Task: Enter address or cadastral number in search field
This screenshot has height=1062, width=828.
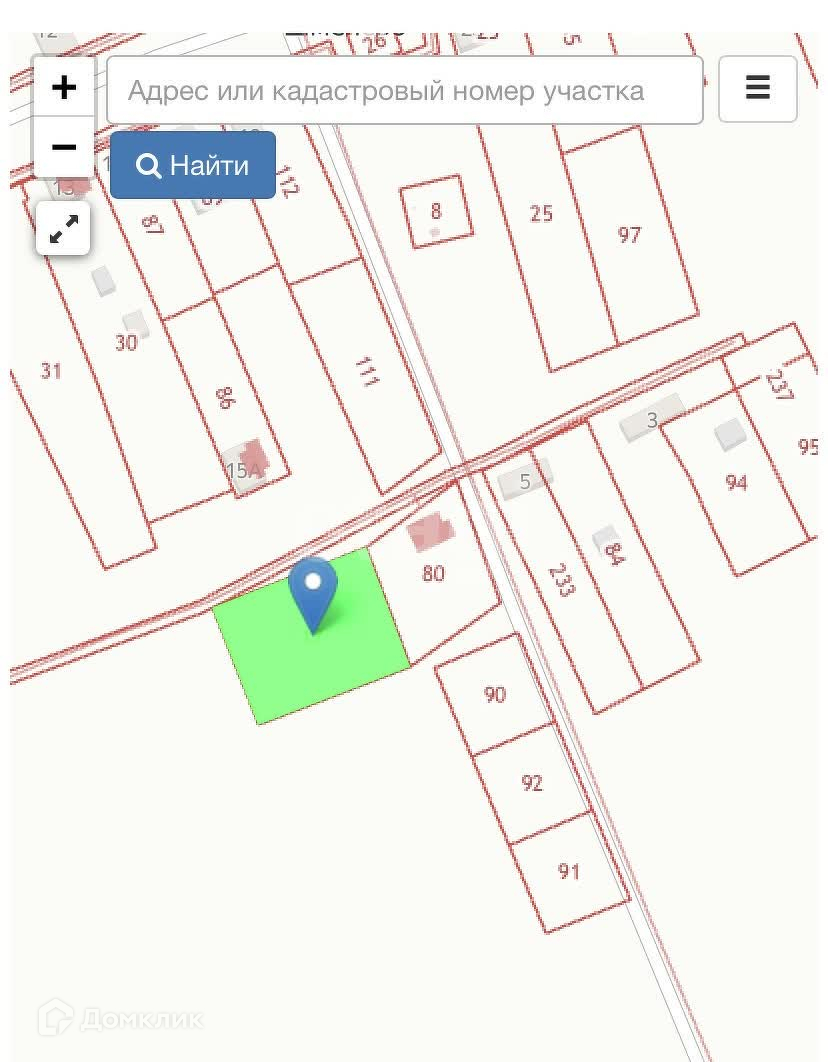Action: 405,90
